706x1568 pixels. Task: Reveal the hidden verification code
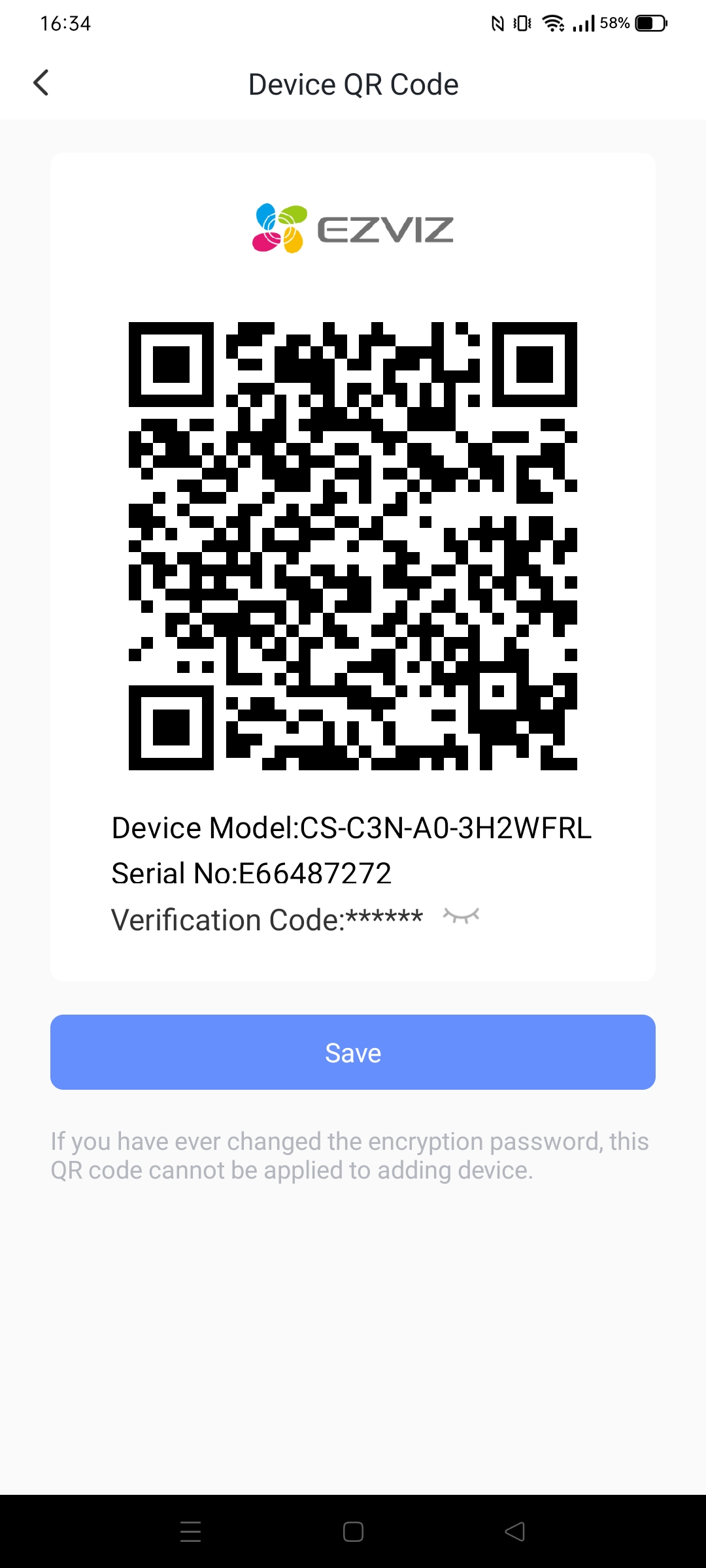pyautogui.click(x=462, y=915)
